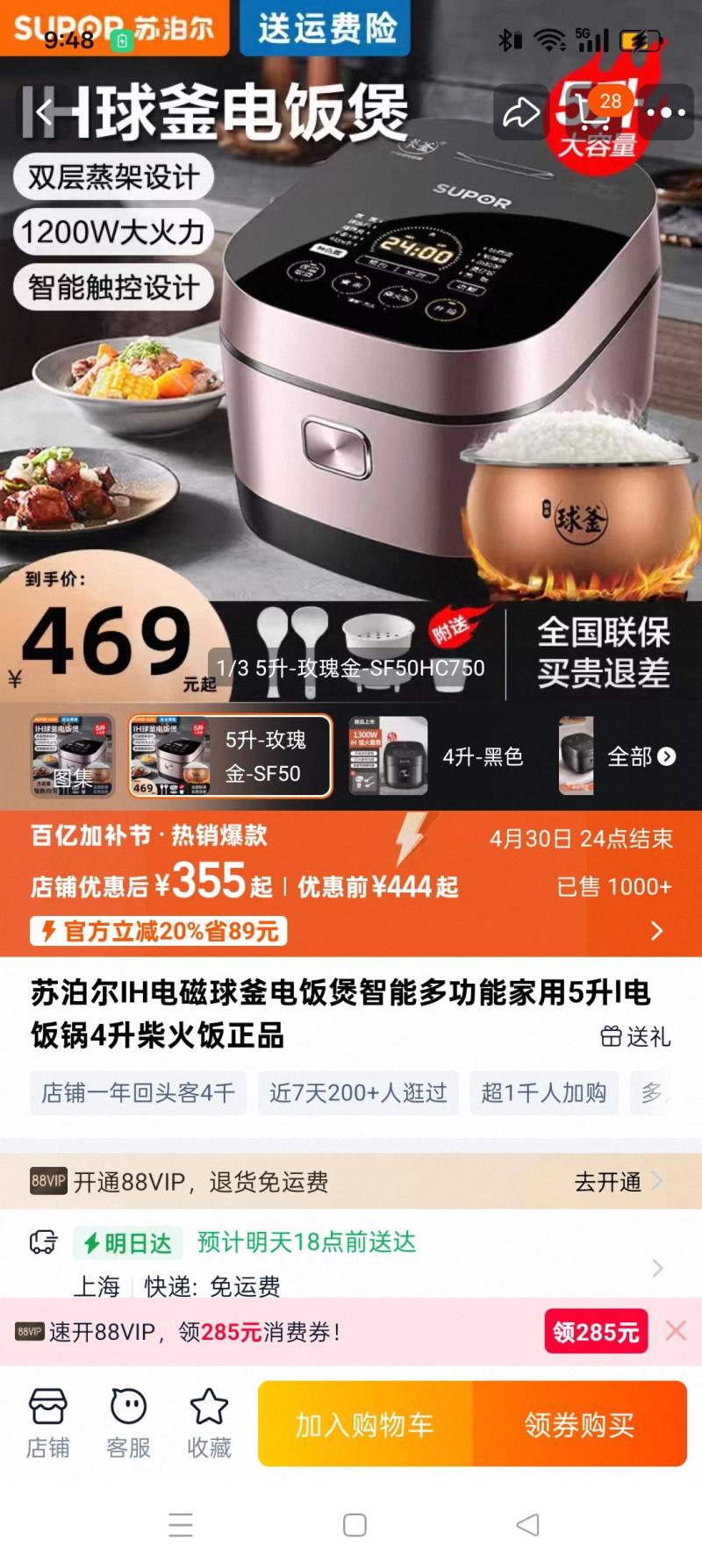
Task: Tap 加入购物车 to add to cart
Action: click(x=365, y=1425)
